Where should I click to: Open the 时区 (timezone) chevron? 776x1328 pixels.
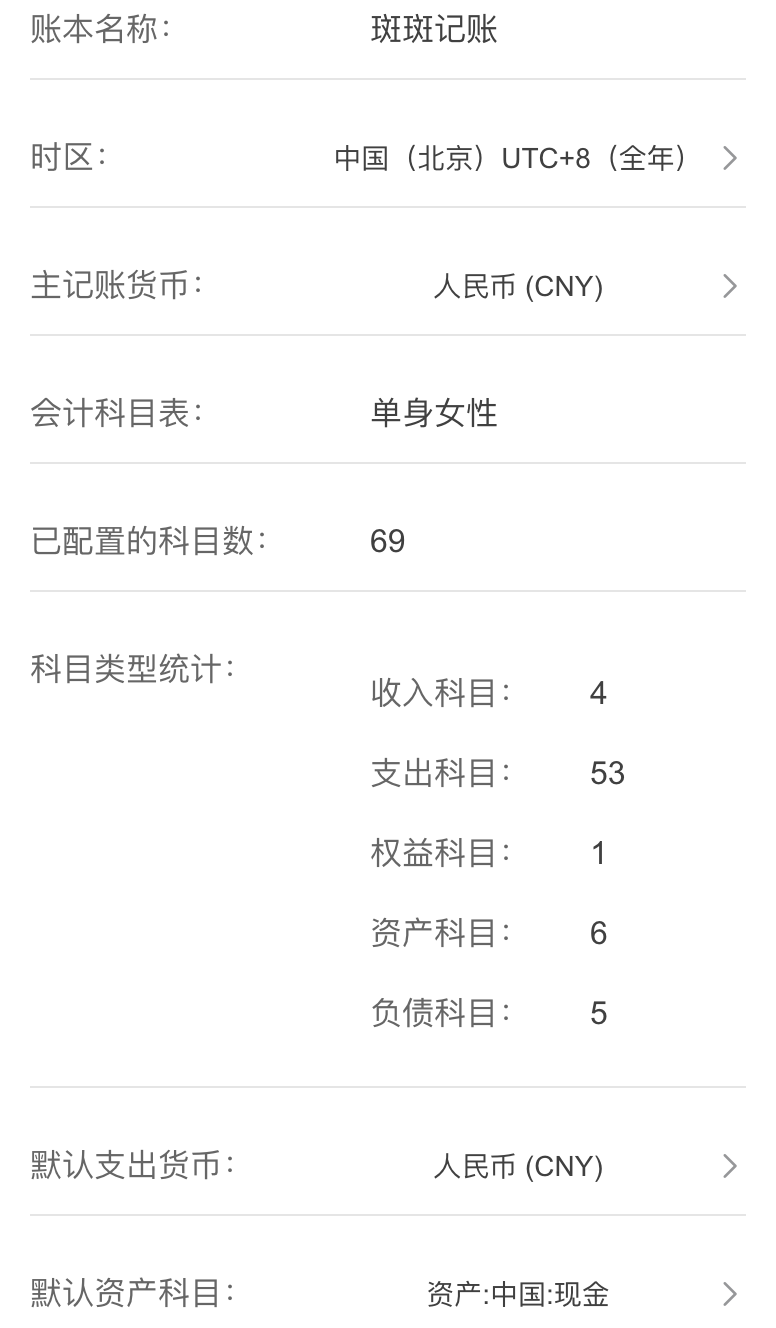pyautogui.click(x=729, y=157)
